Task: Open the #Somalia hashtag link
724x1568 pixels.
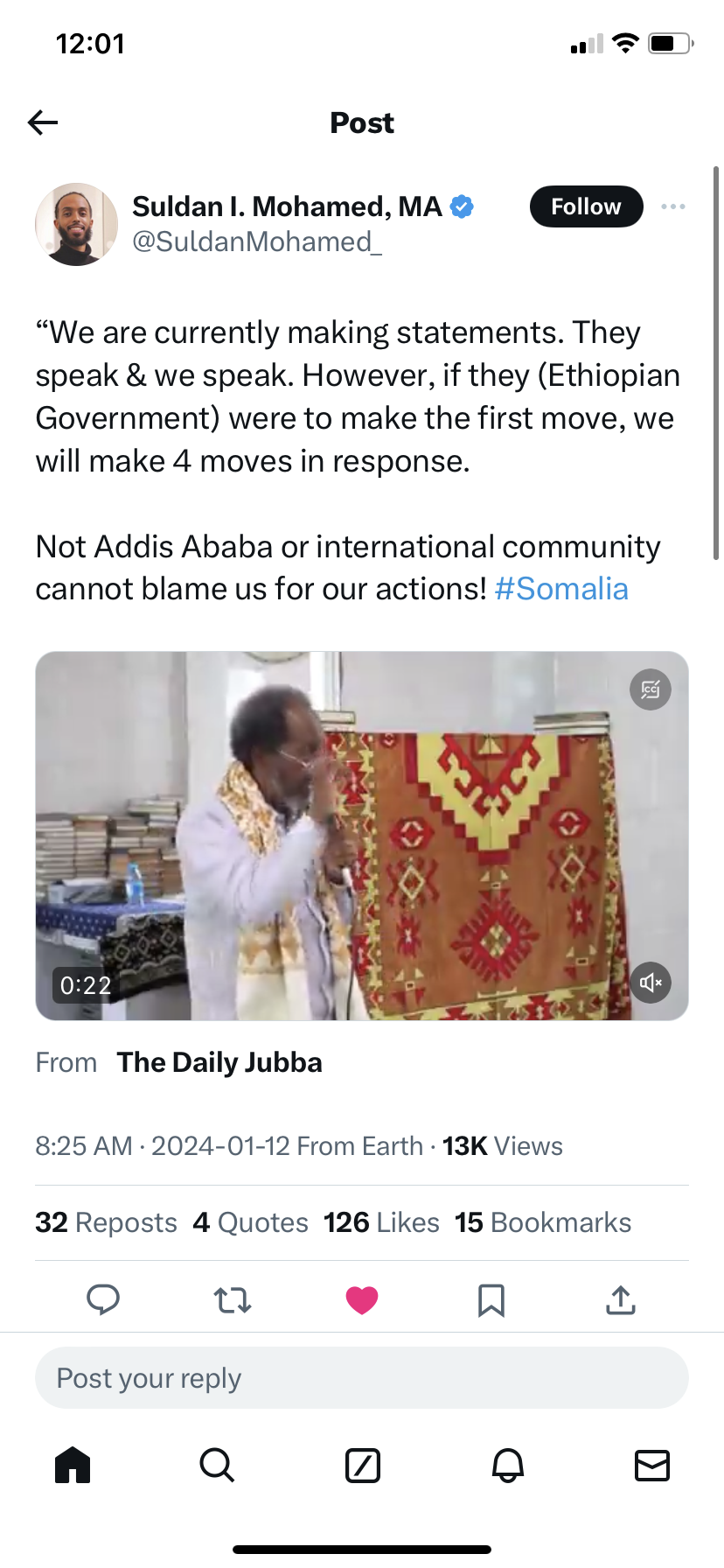Action: pos(561,589)
